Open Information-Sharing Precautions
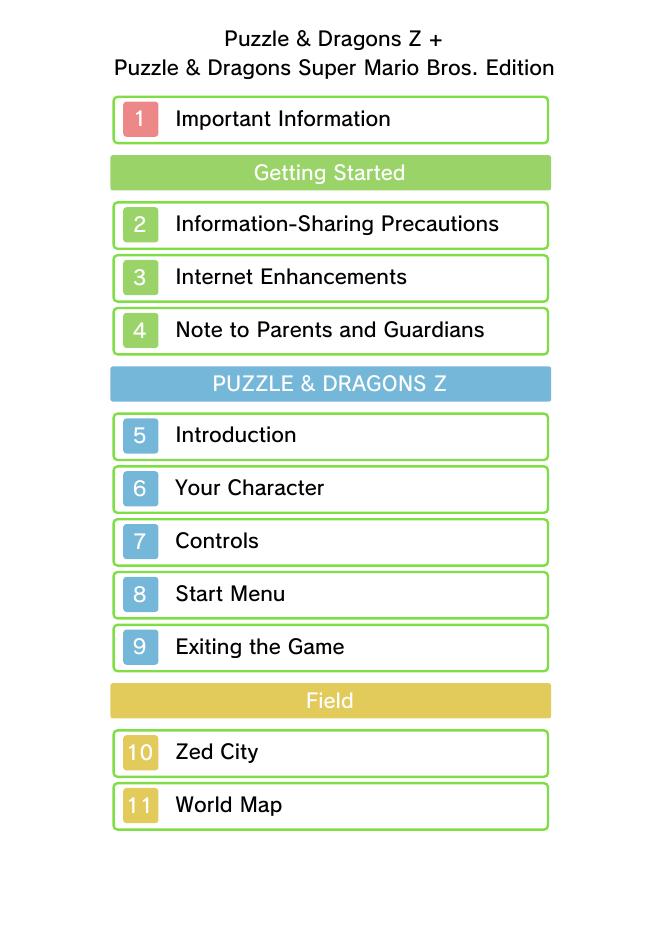The height and width of the screenshot is (936, 662). click(330, 225)
